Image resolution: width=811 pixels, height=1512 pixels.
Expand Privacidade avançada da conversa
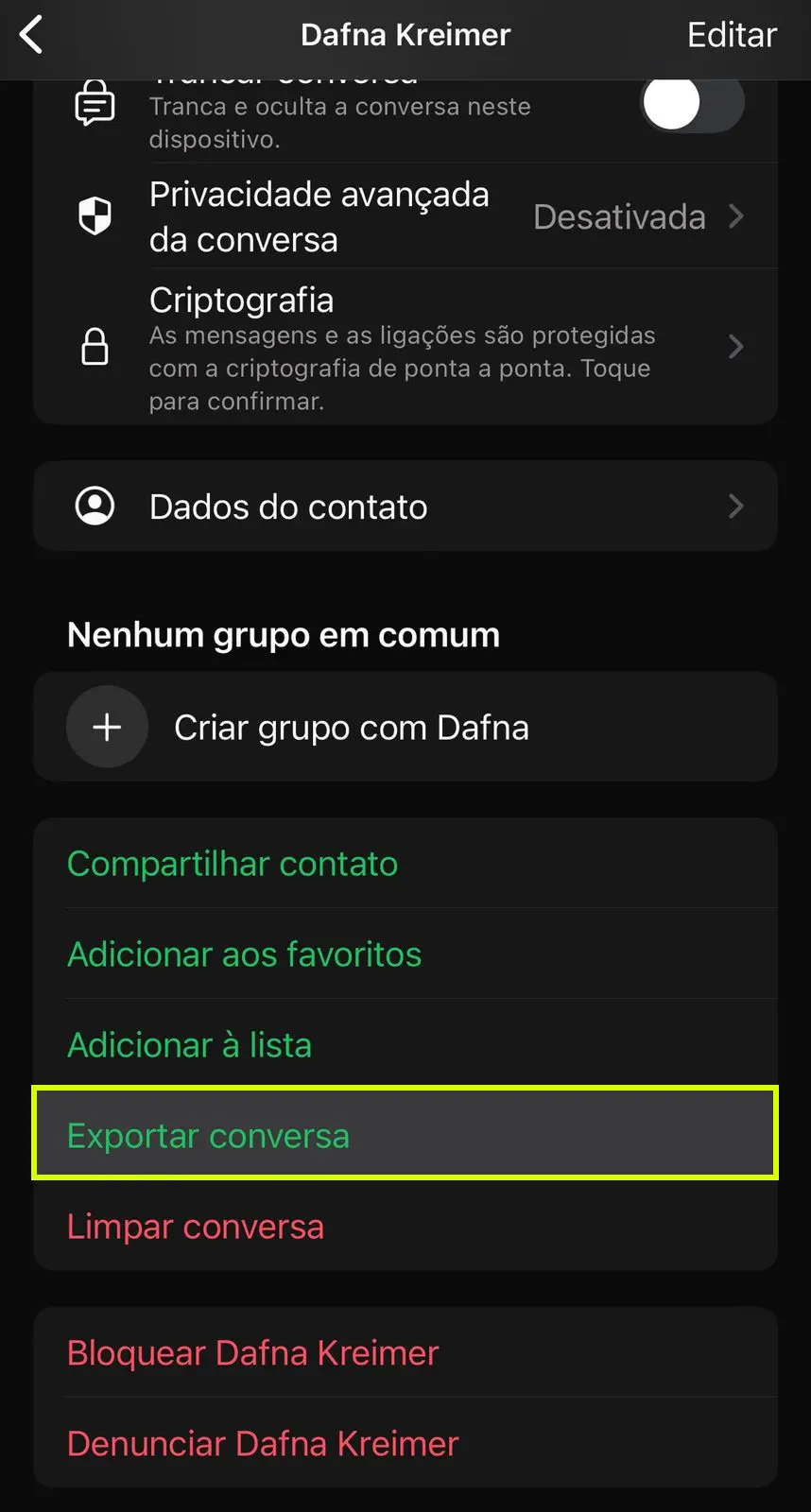(405, 215)
